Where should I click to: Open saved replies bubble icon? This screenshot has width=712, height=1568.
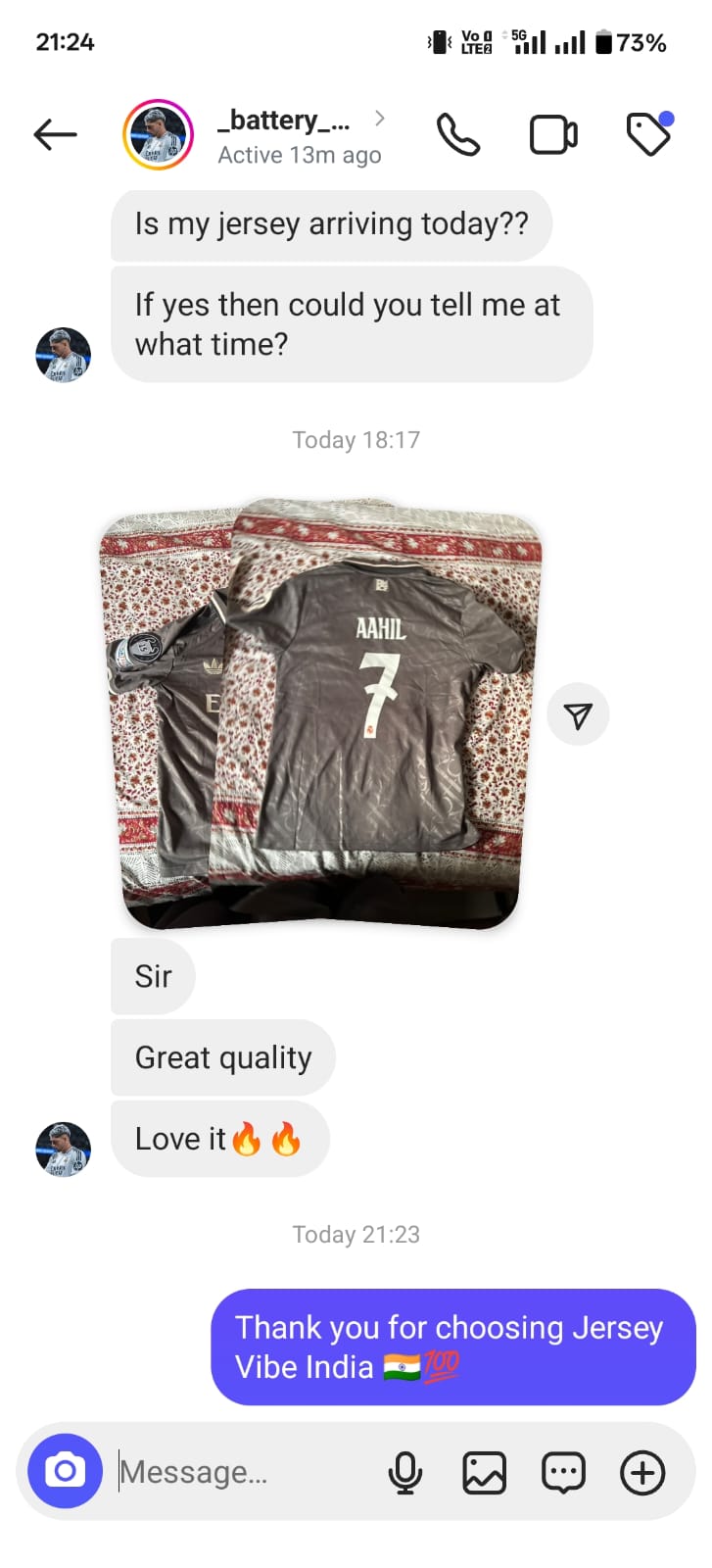(563, 1472)
